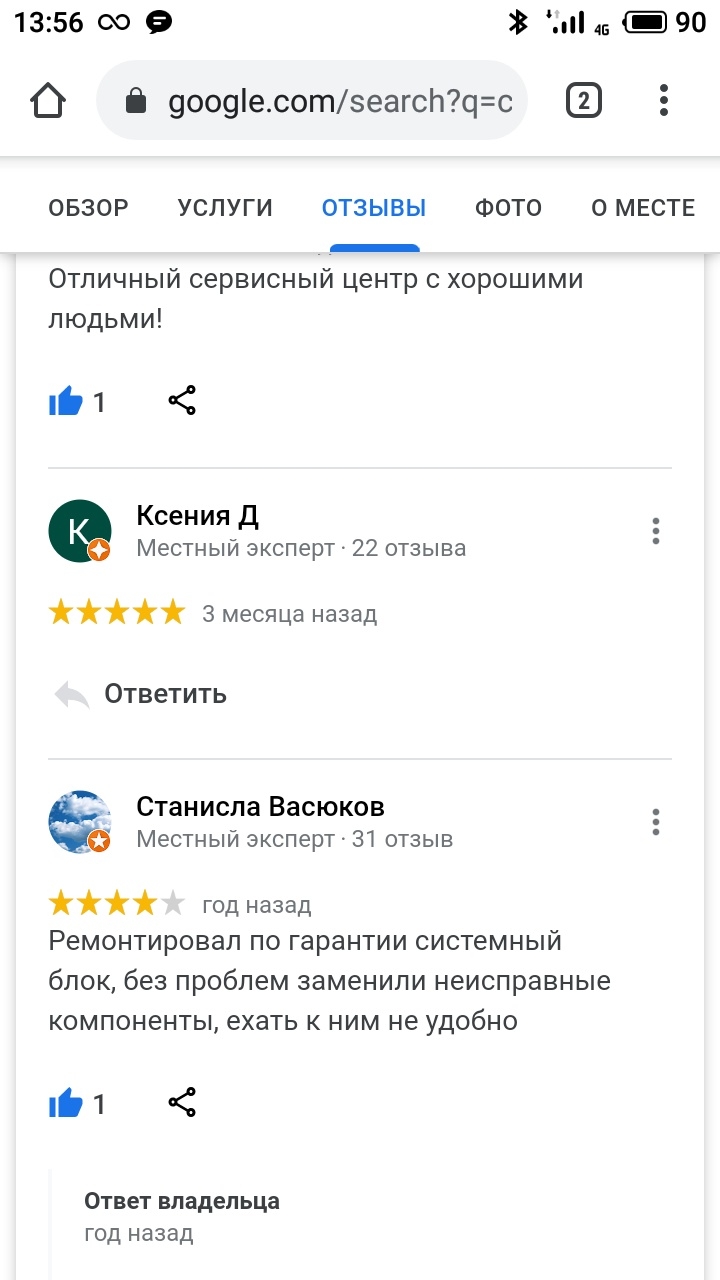Open options menu for Ксения Д's review
720x1280 pixels.
(x=656, y=531)
